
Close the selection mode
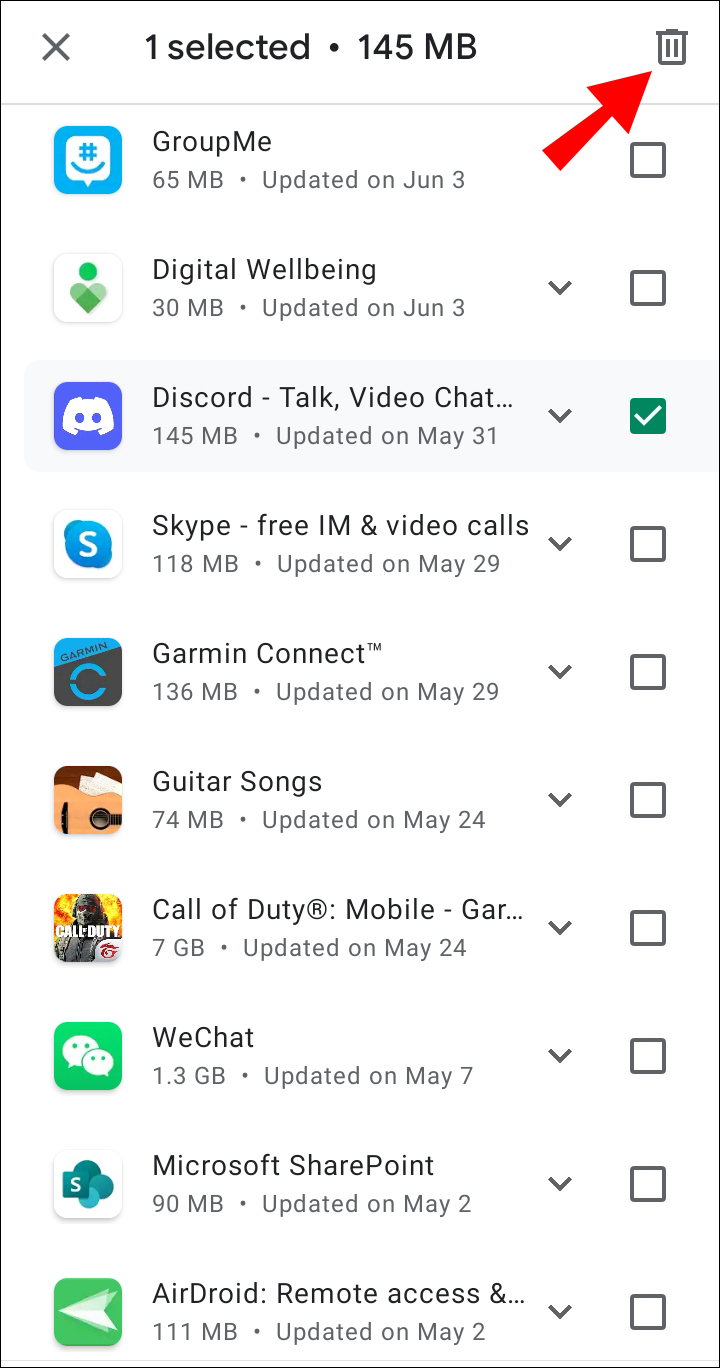coord(56,47)
